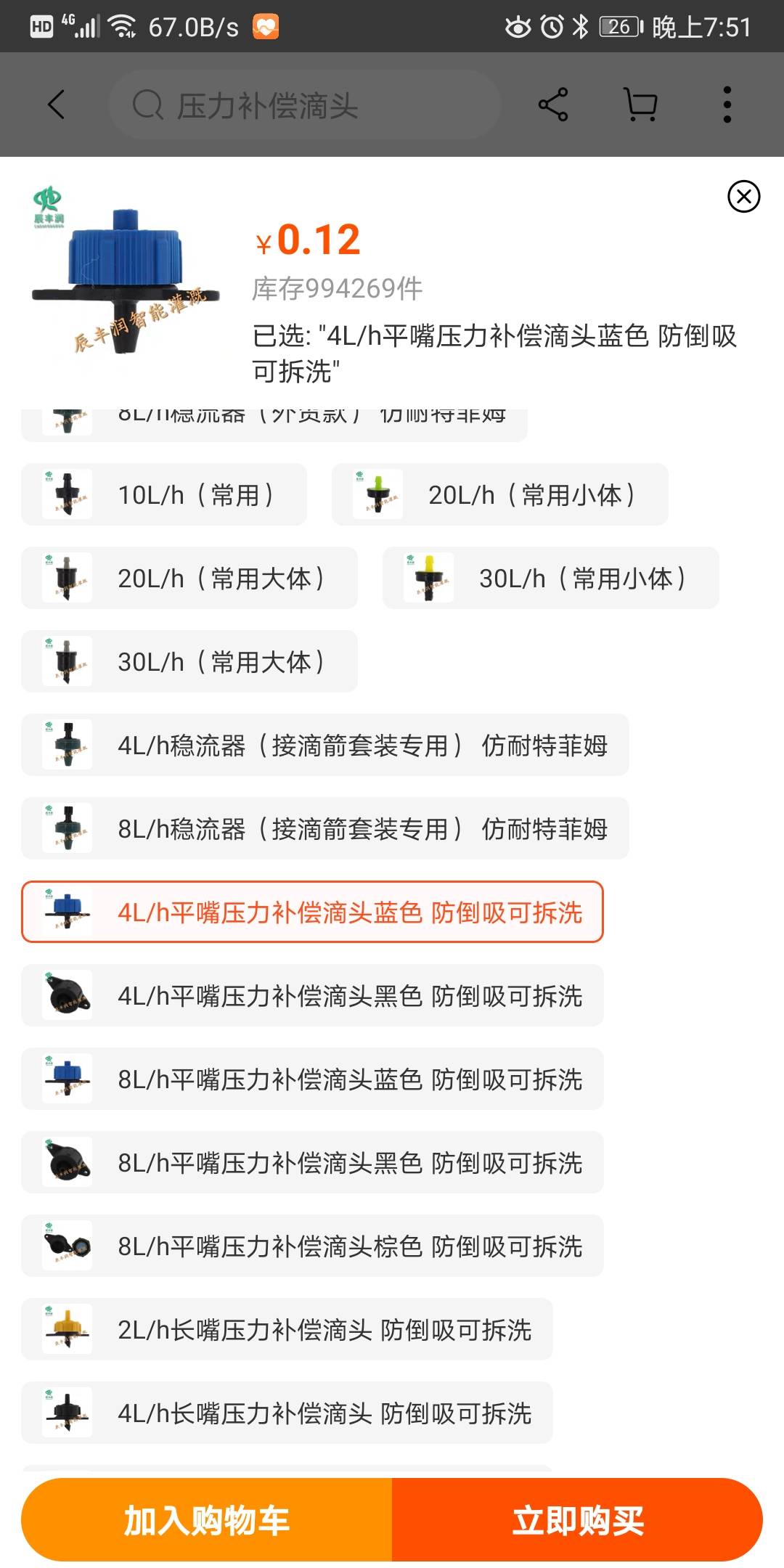This screenshot has height=1568, width=784.
Task: Select 4L/h稳流器（接滴箭套装专用）option
Action: [x=325, y=745]
